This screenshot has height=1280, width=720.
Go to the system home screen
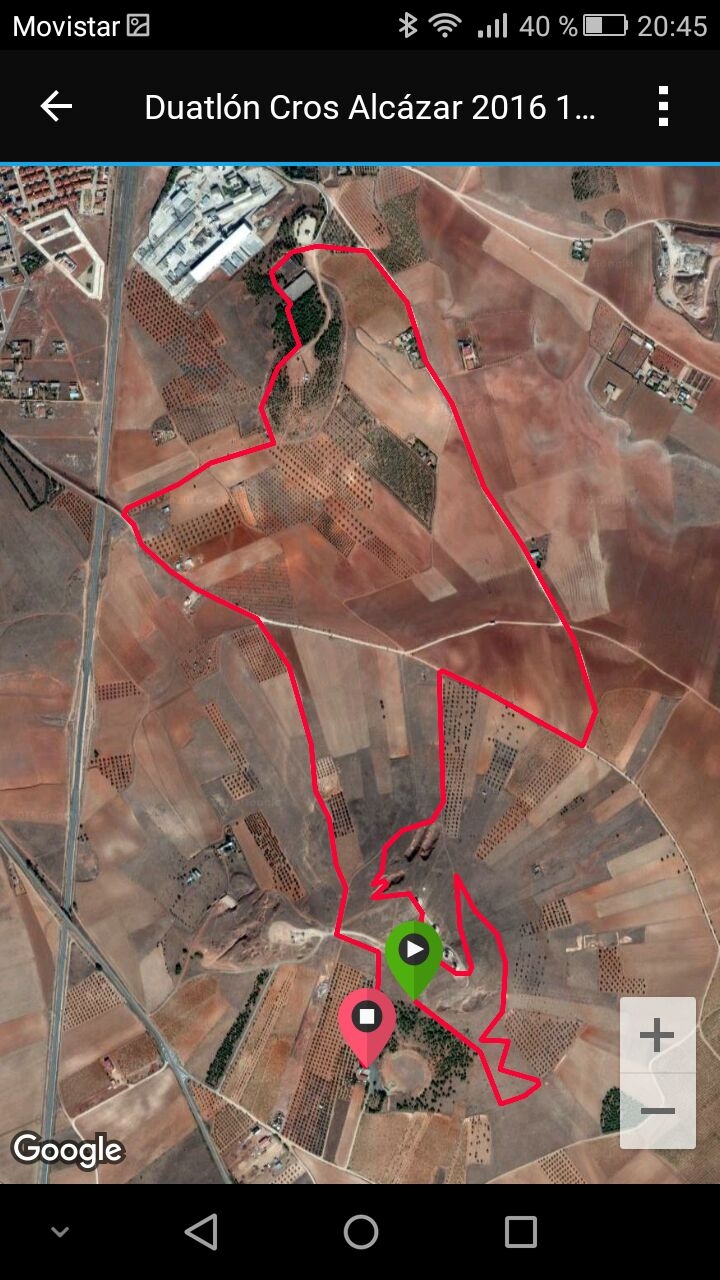361,1232
